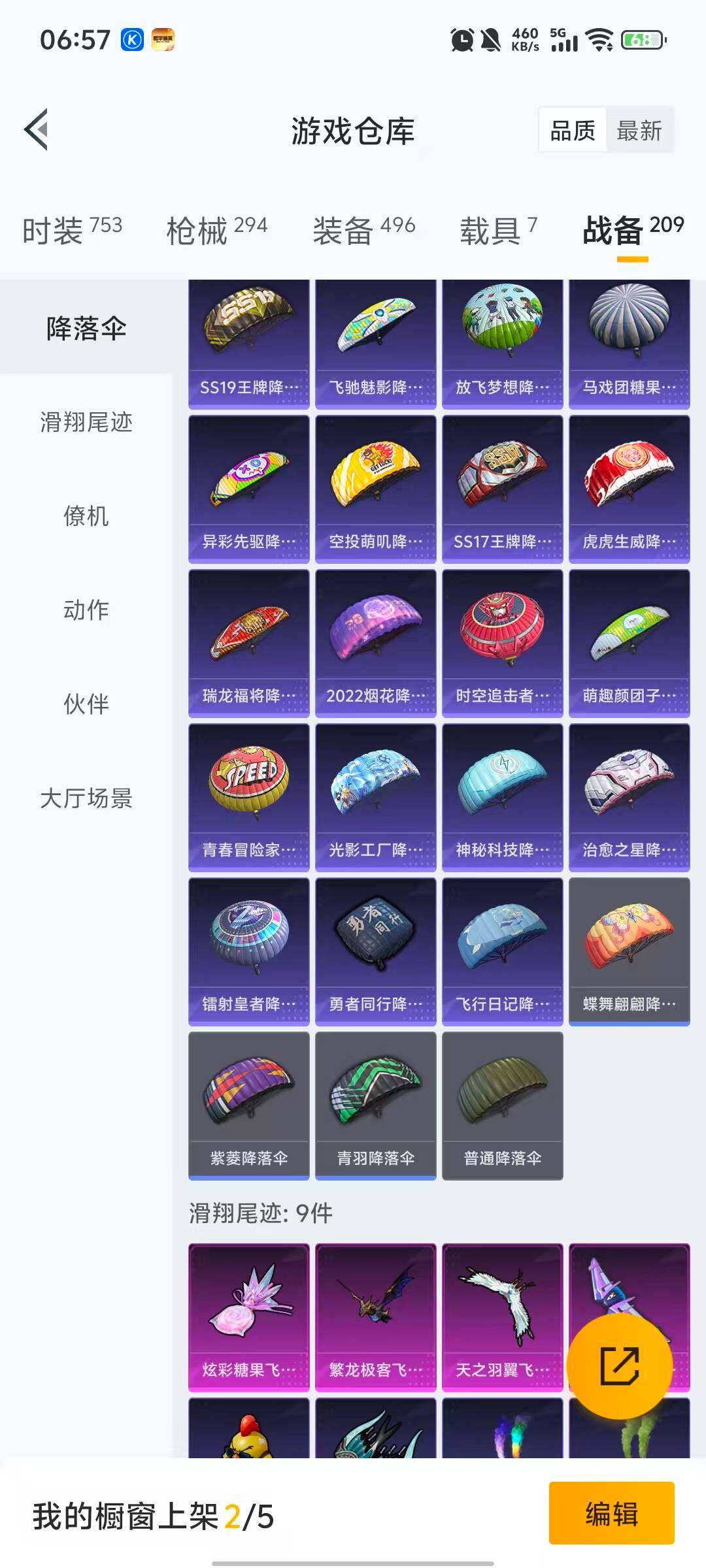706x1568 pixels.
Task: Select 滑翔尾迹 in the side menu
Action: point(86,422)
